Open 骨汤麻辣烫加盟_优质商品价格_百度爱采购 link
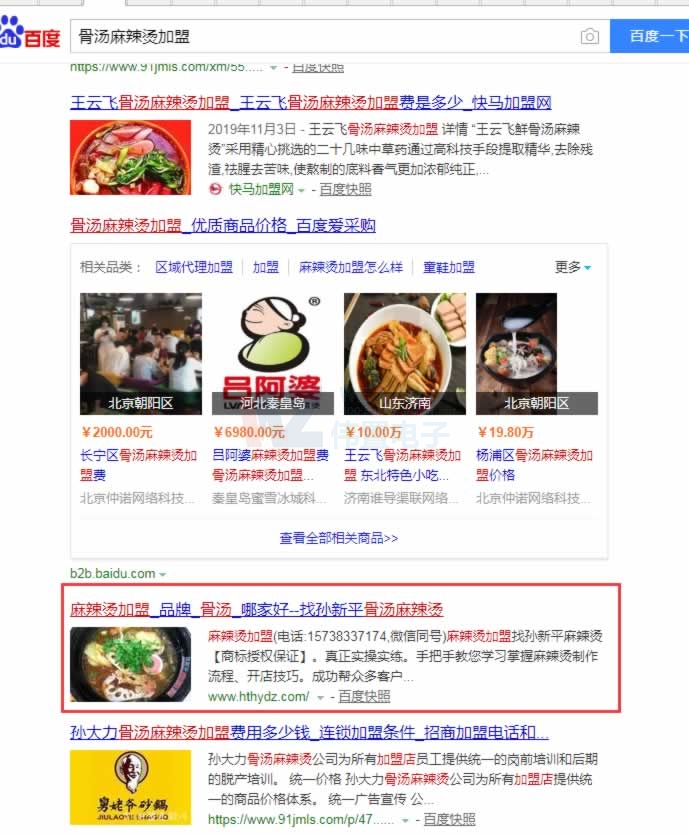Image resolution: width=689 pixels, height=836 pixels. tap(223, 226)
